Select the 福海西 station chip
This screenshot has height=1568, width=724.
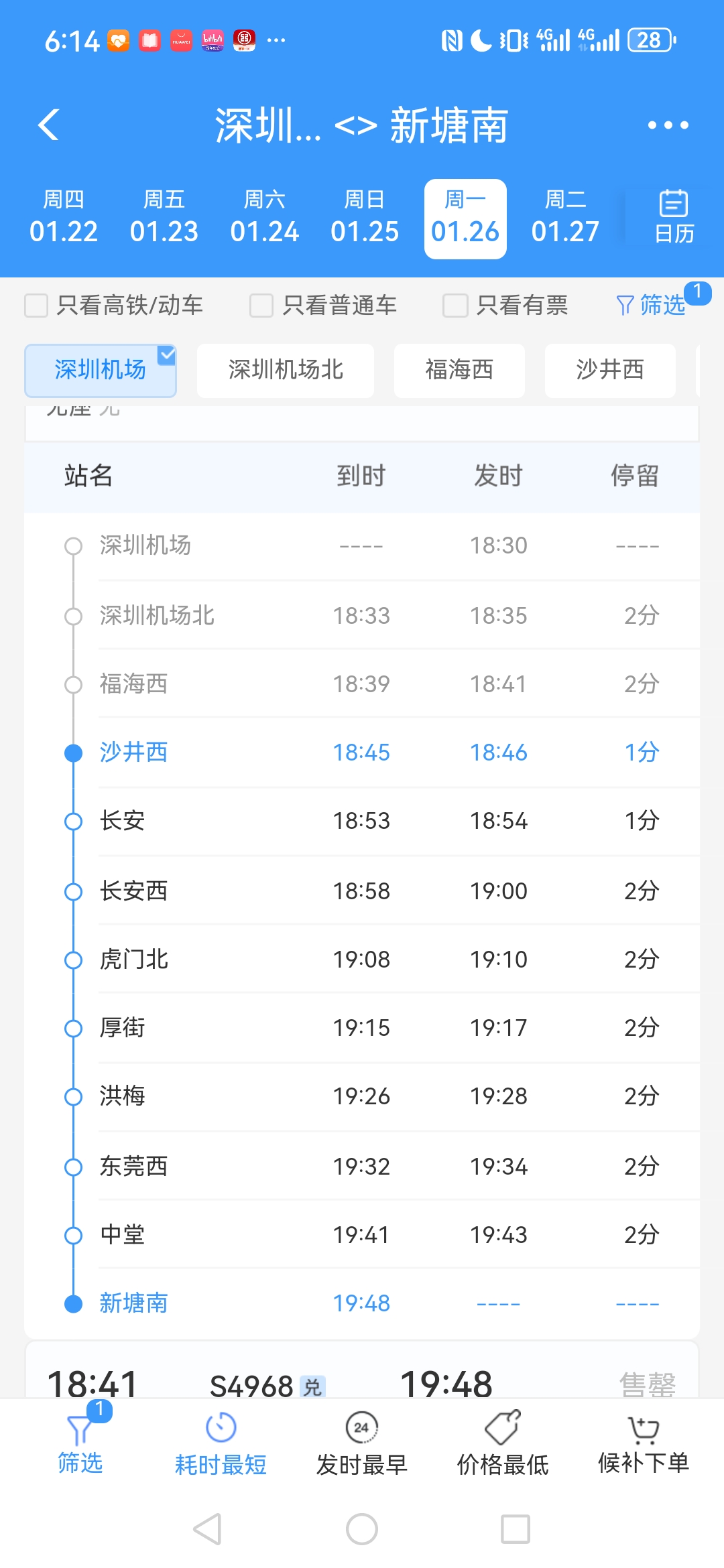coord(459,370)
